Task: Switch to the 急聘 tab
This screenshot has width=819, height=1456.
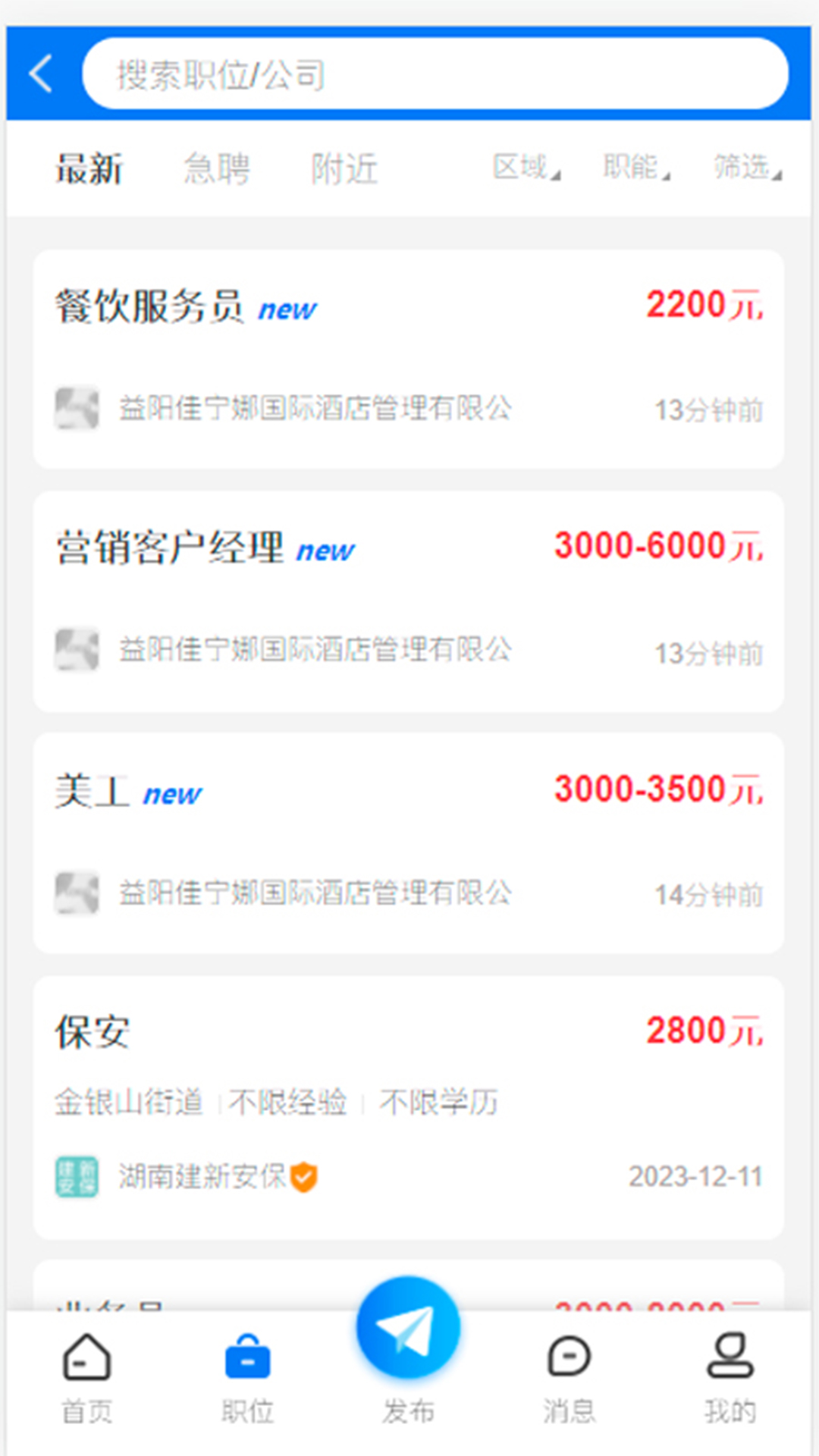Action: pyautogui.click(x=216, y=168)
